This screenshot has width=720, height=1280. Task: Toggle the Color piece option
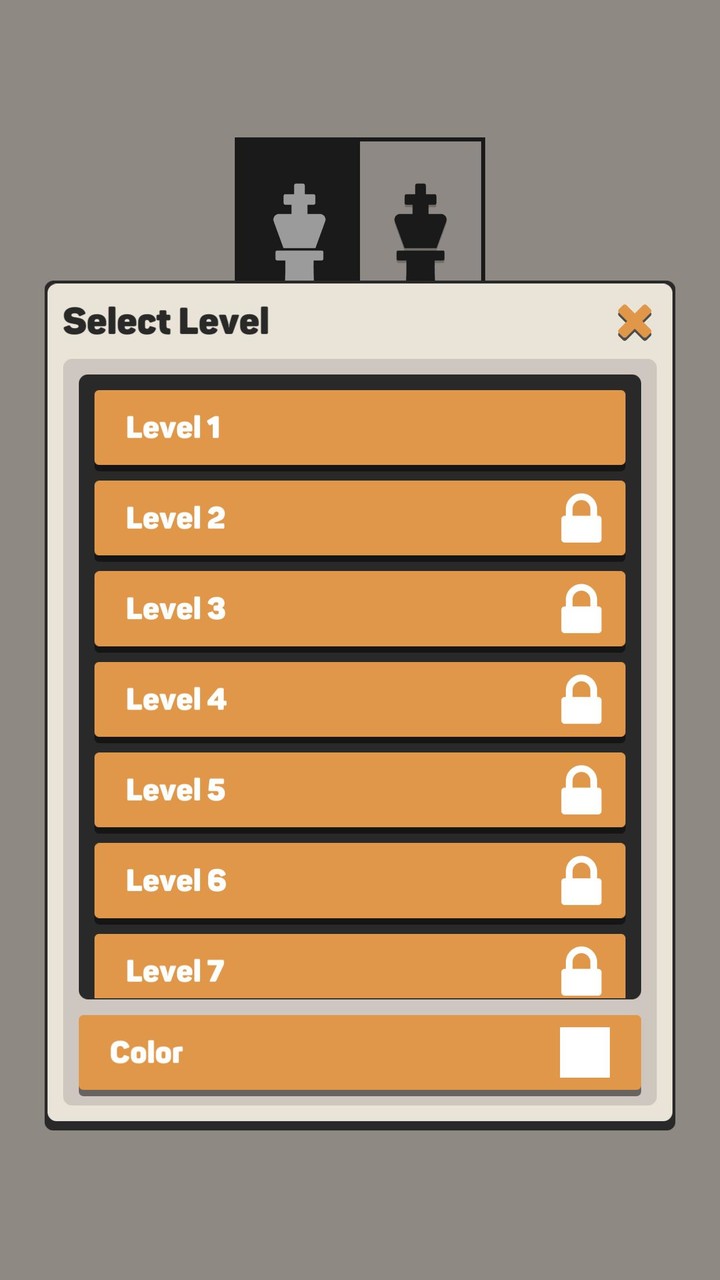pyautogui.click(x=360, y=1052)
